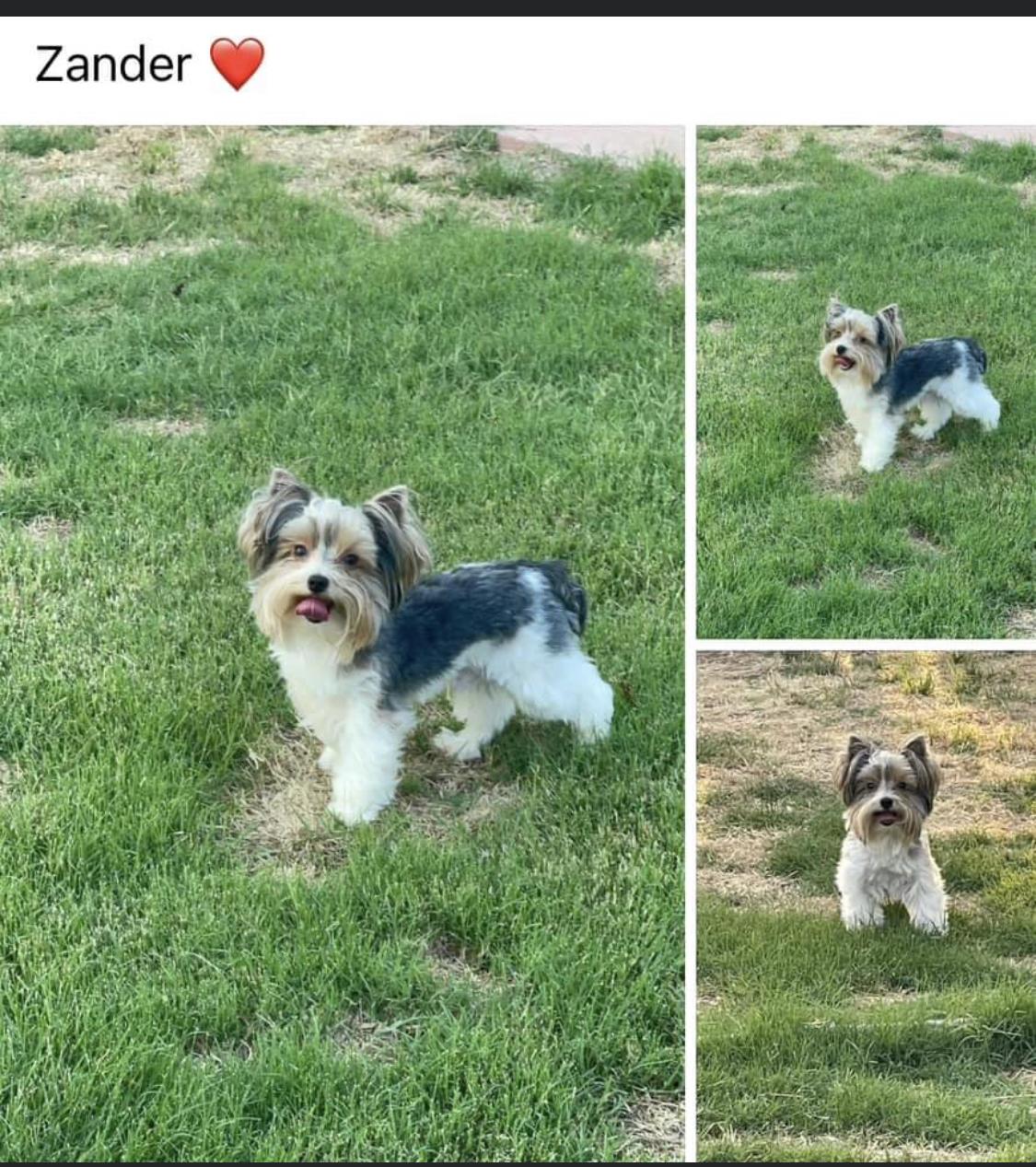Open the top-right photo of Zander standing sideways
The height and width of the screenshot is (1167, 1036).
click(866, 381)
